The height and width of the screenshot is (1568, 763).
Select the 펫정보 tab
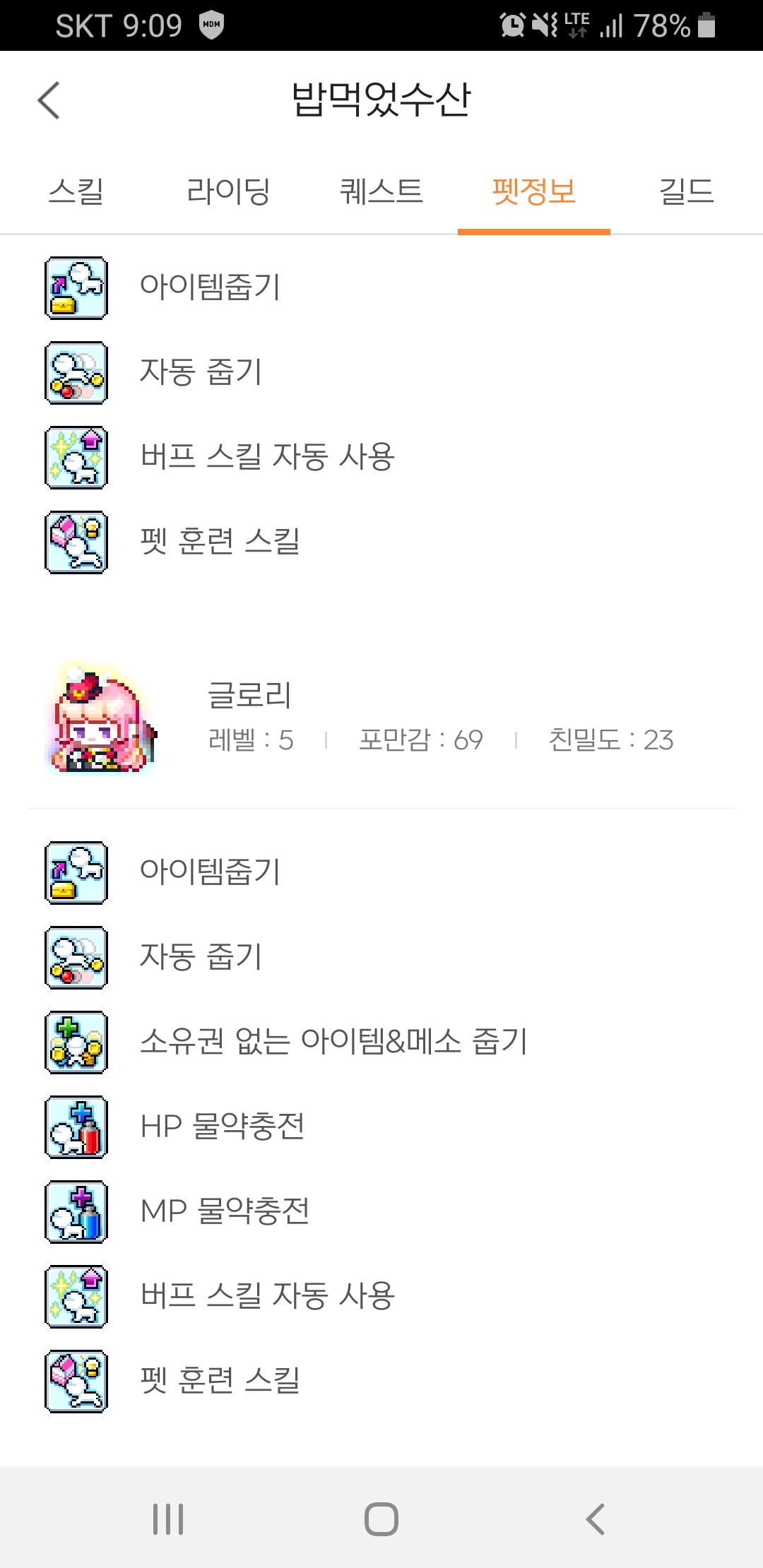pos(534,191)
